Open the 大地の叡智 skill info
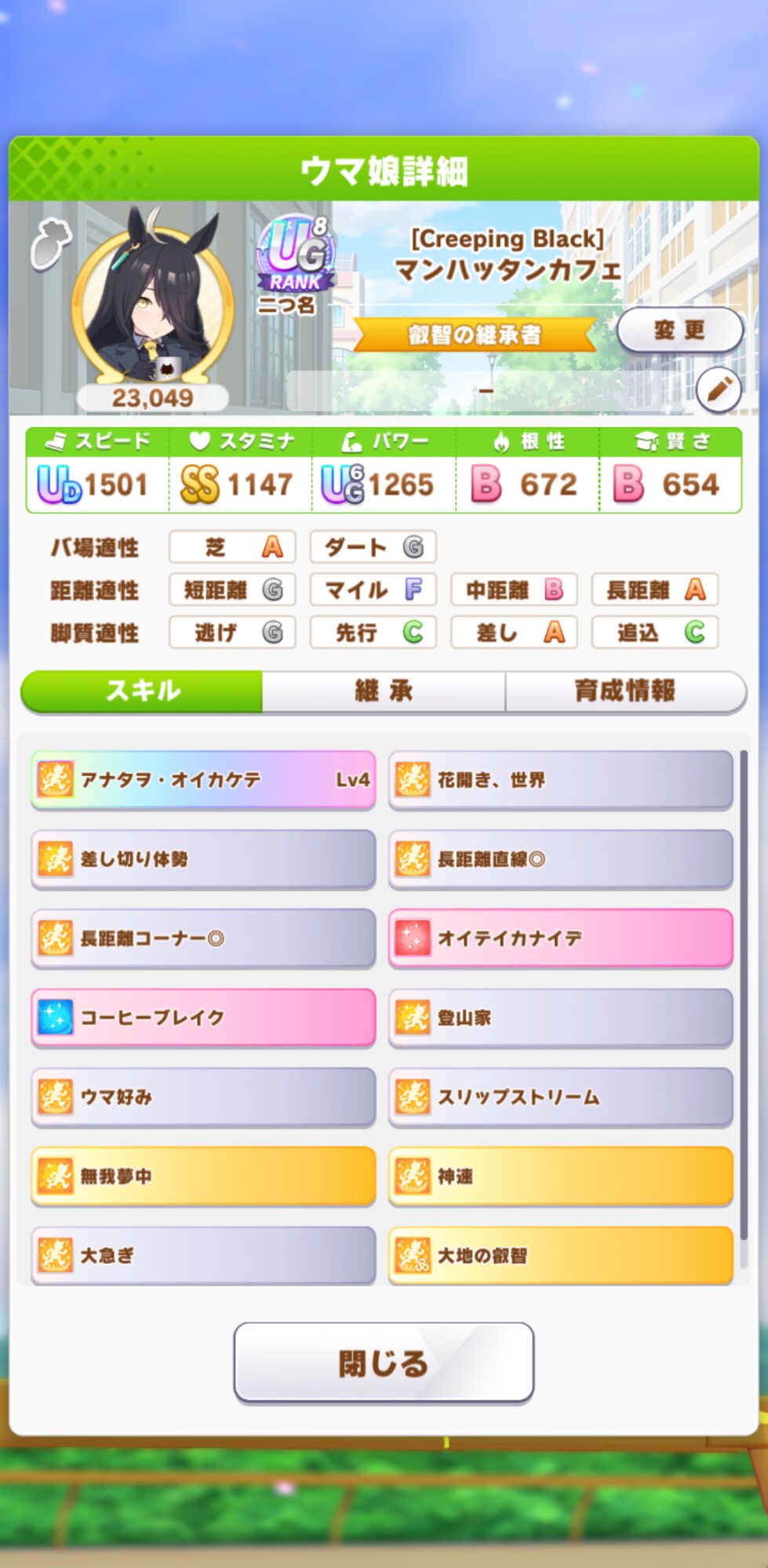Screen dimensions: 768x1568 click(560, 1255)
